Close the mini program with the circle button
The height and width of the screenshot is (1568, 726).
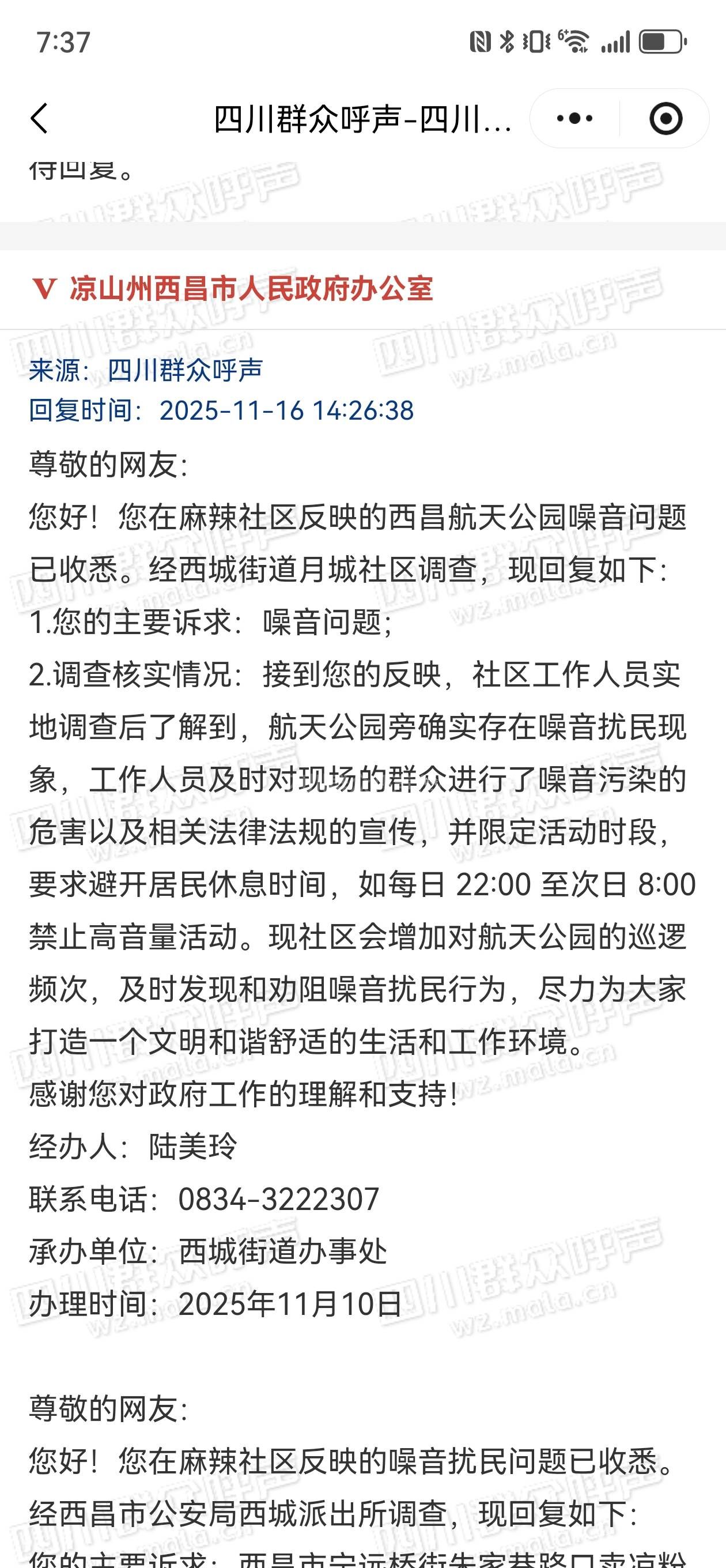tap(665, 118)
